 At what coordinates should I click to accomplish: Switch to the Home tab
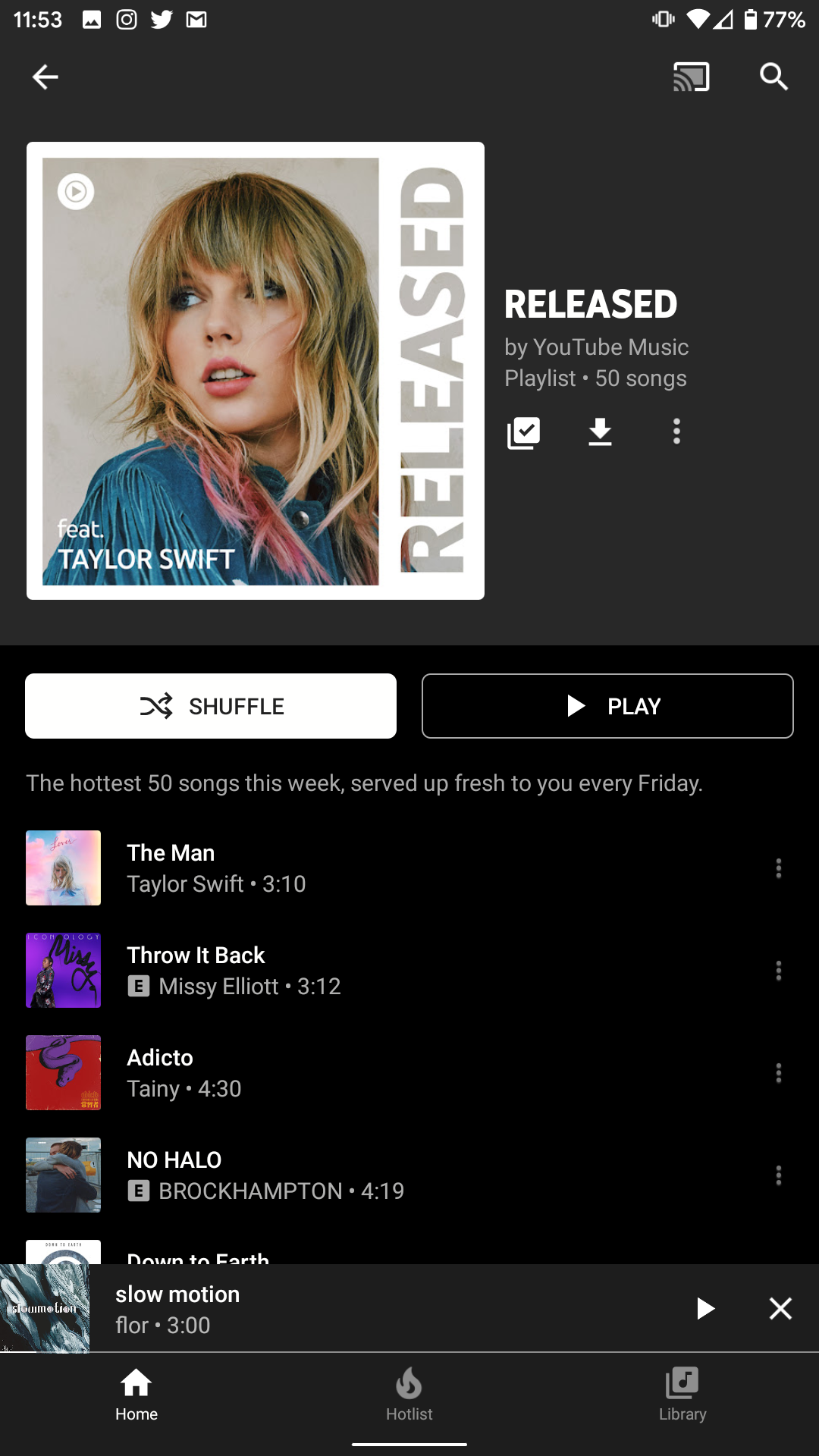[136, 1399]
